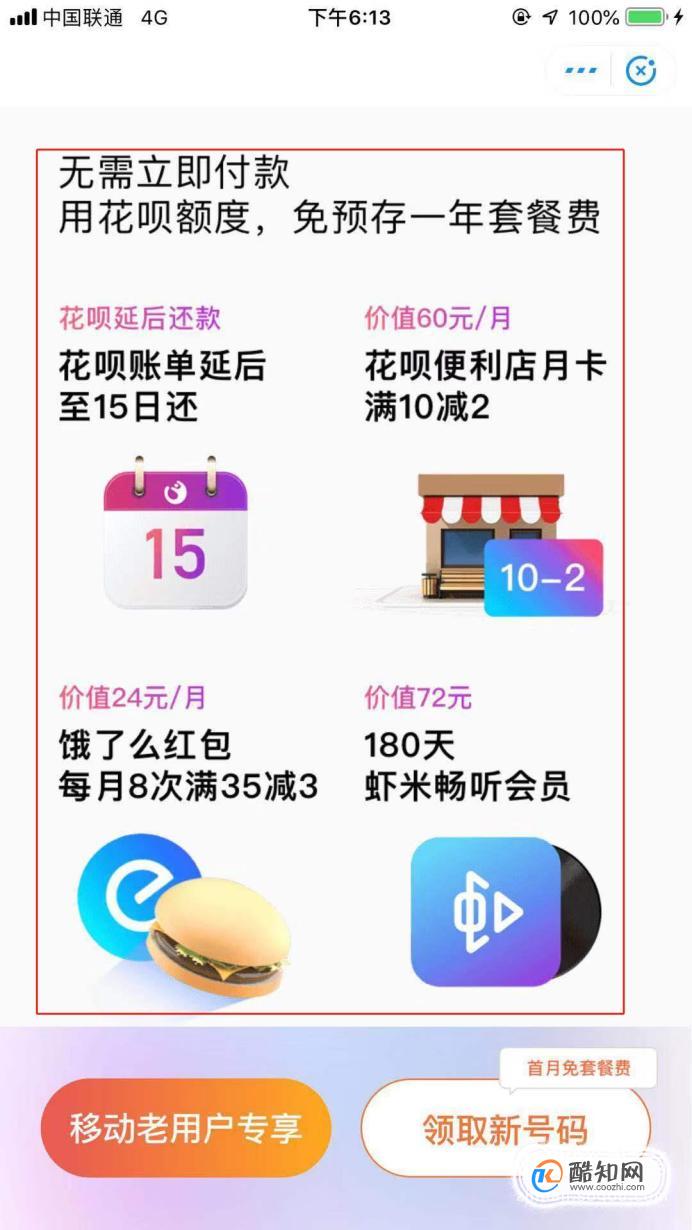Image resolution: width=692 pixels, height=1230 pixels.
Task: Tap 领取新号码 to get a new number
Action: pyautogui.click(x=504, y=1131)
